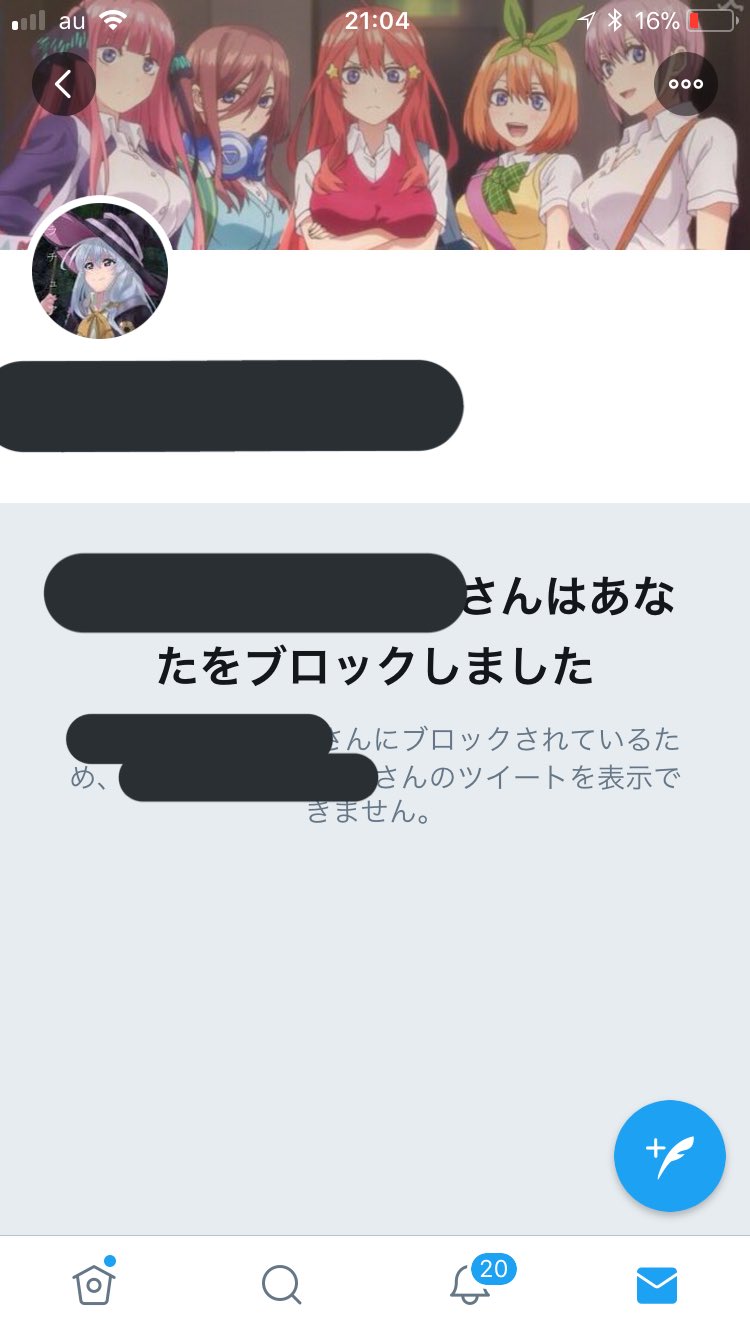The height and width of the screenshot is (1334, 750).
Task: Compose a new tweet
Action: pos(670,1156)
